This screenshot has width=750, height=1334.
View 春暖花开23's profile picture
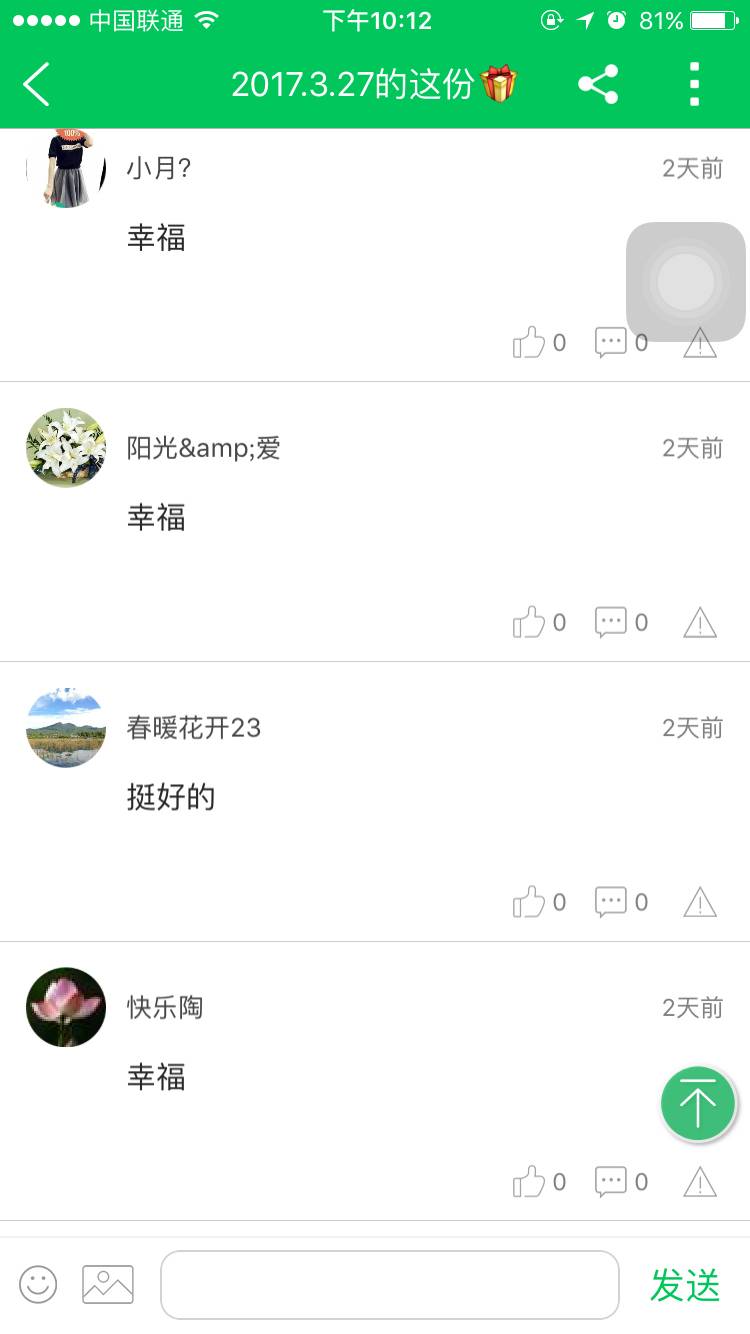click(66, 727)
